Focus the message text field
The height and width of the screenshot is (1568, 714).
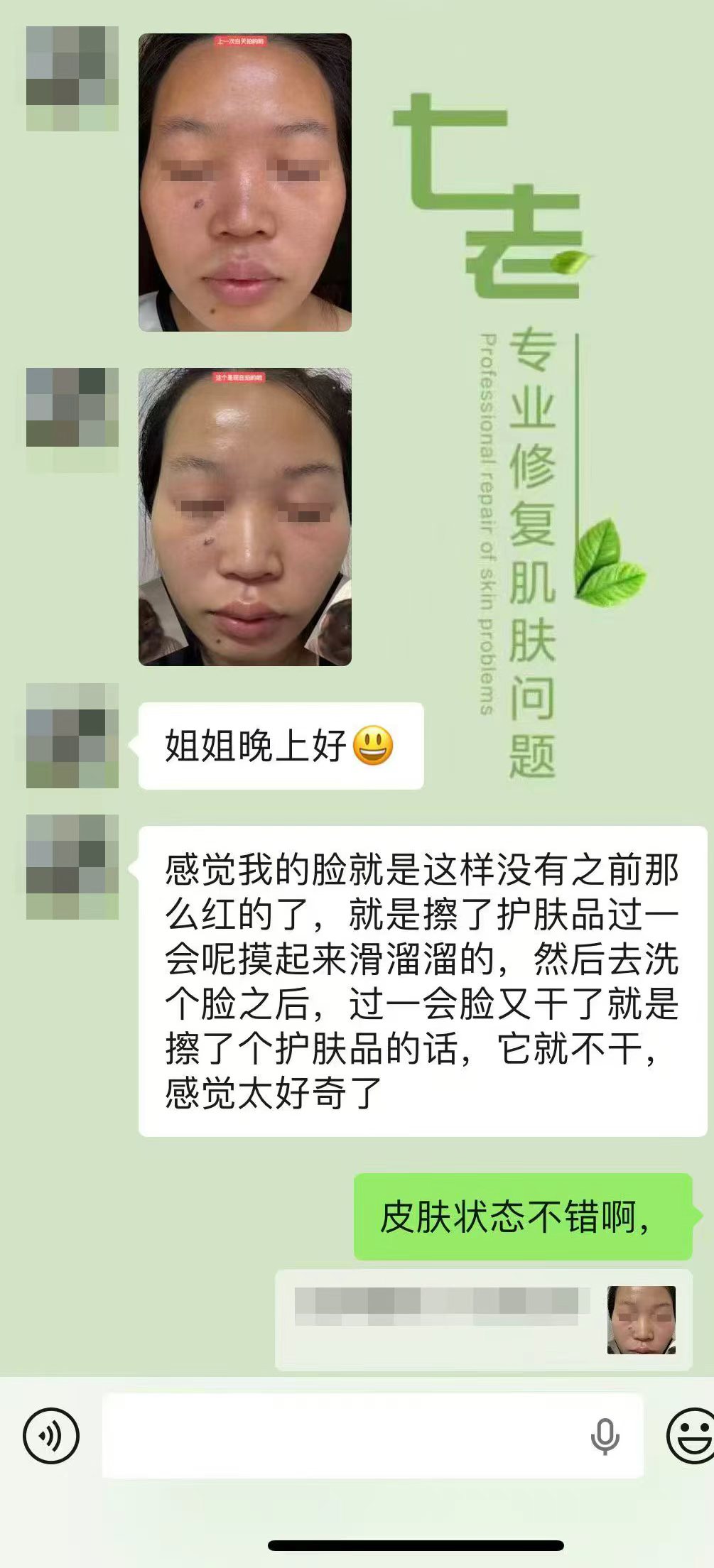point(341,1435)
